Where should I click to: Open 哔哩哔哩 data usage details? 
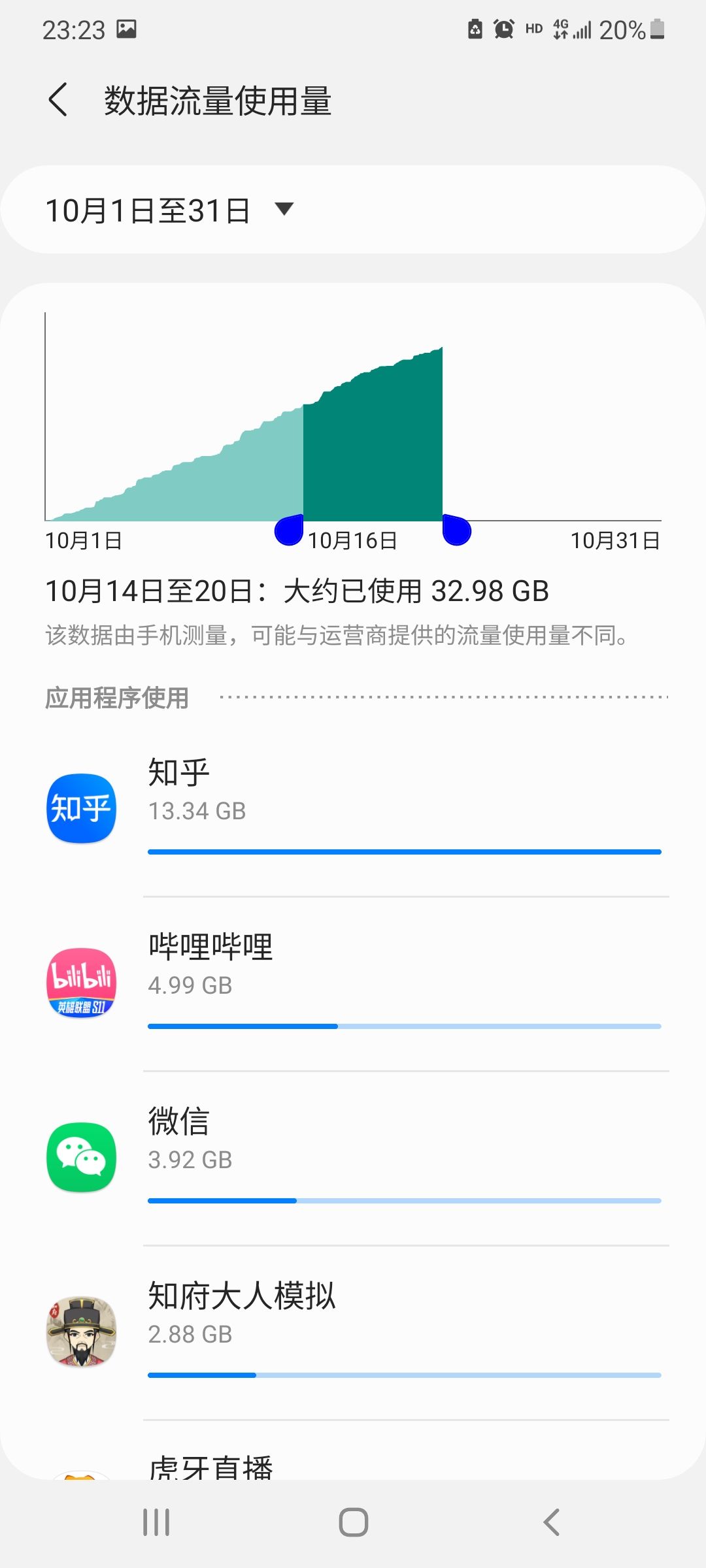[x=353, y=984]
